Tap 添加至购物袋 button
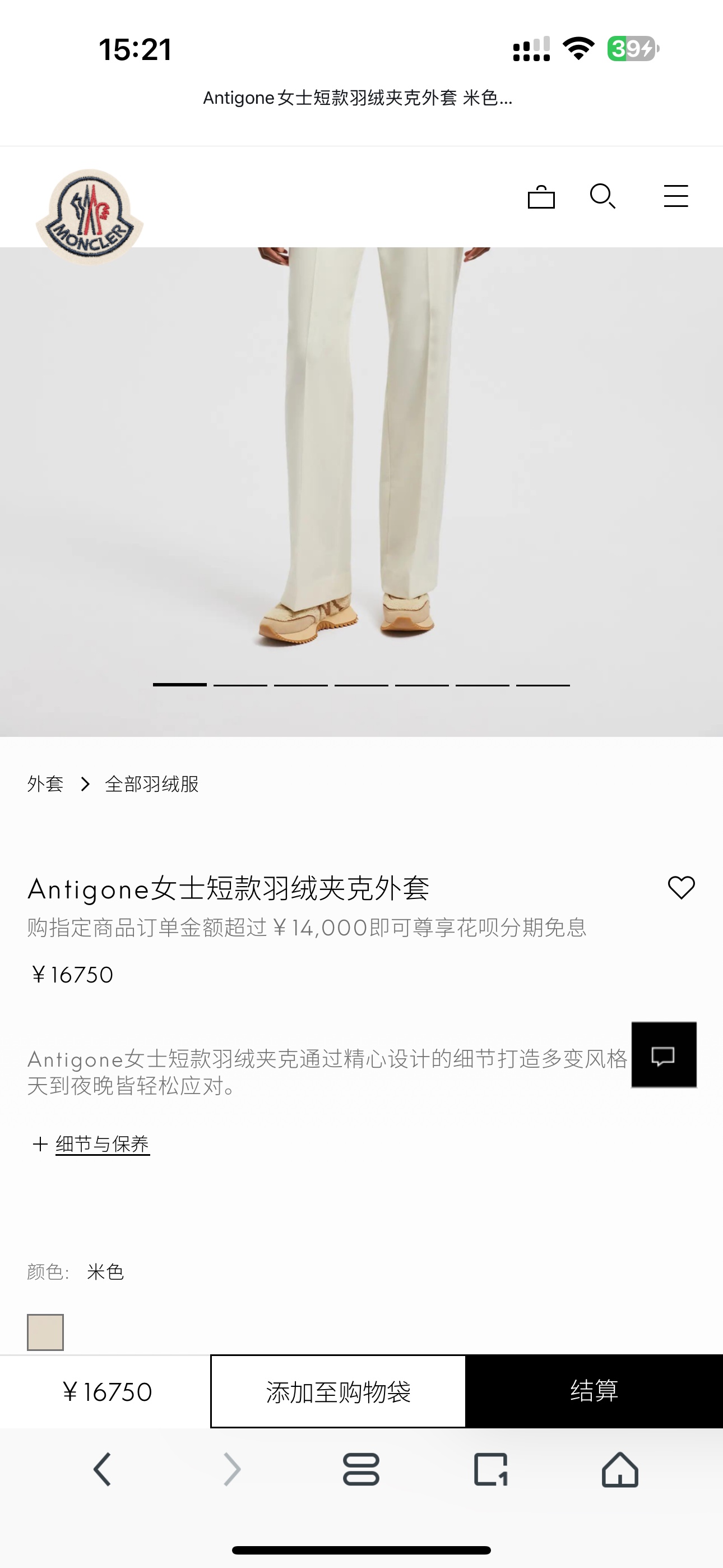Viewport: 723px width, 1568px height. [339, 1391]
